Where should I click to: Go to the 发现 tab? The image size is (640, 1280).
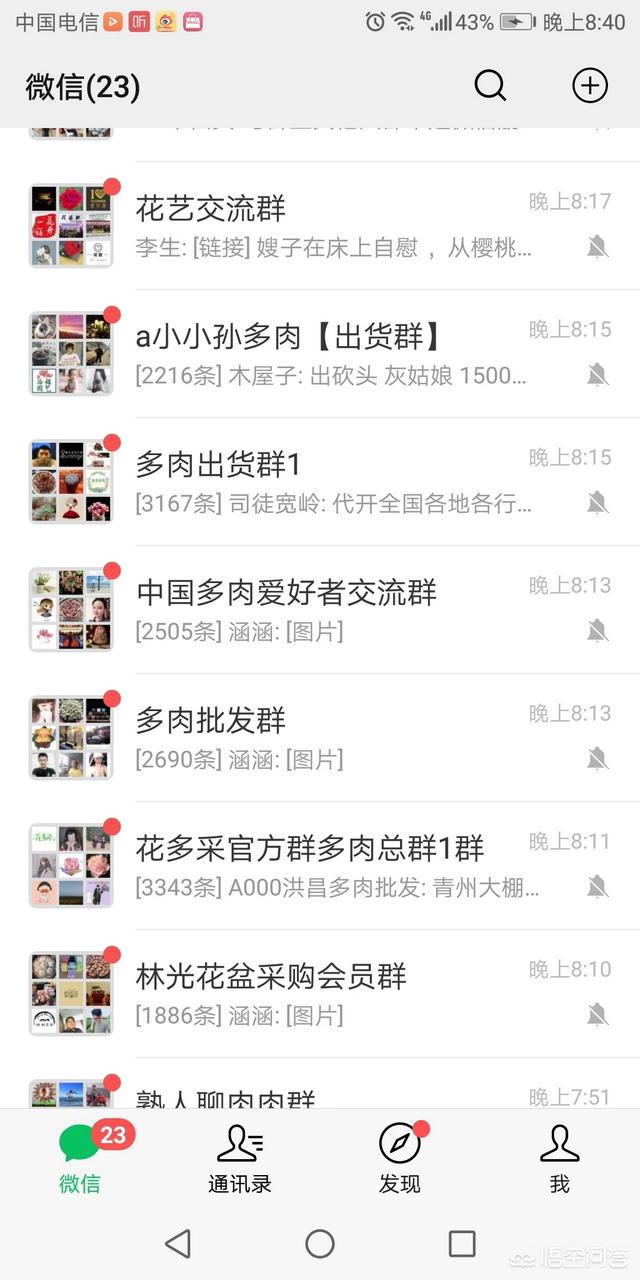400,1160
